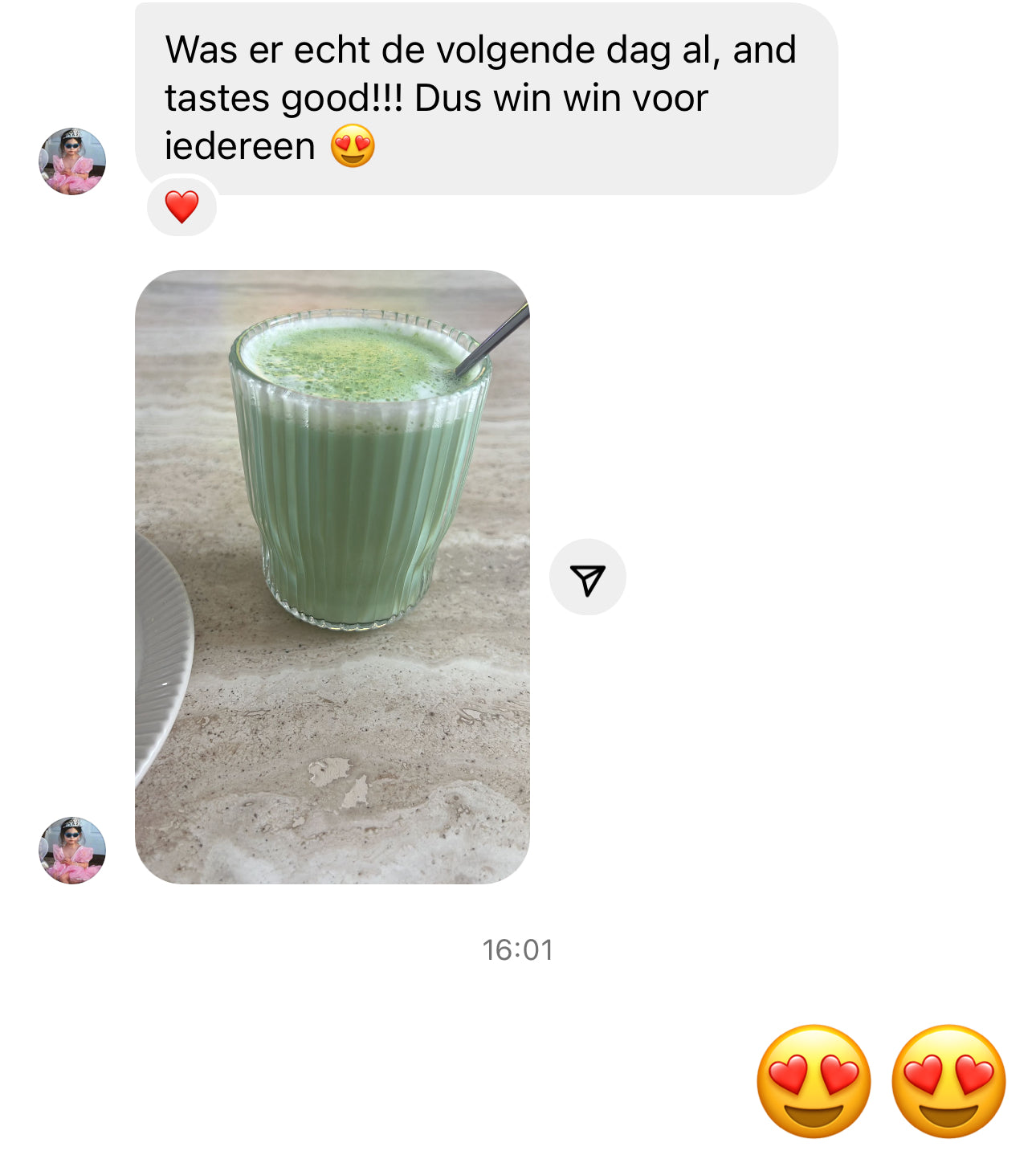Forward the photo with the share arrow
1036x1155 pixels.
coord(587,577)
